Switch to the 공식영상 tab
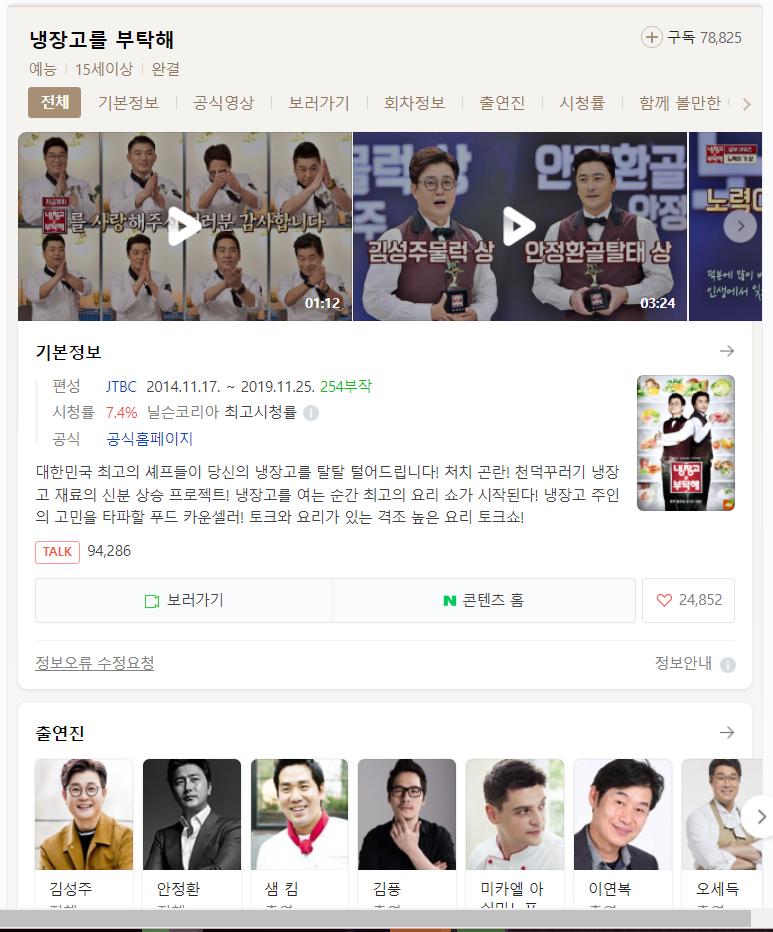773x932 pixels. click(224, 103)
